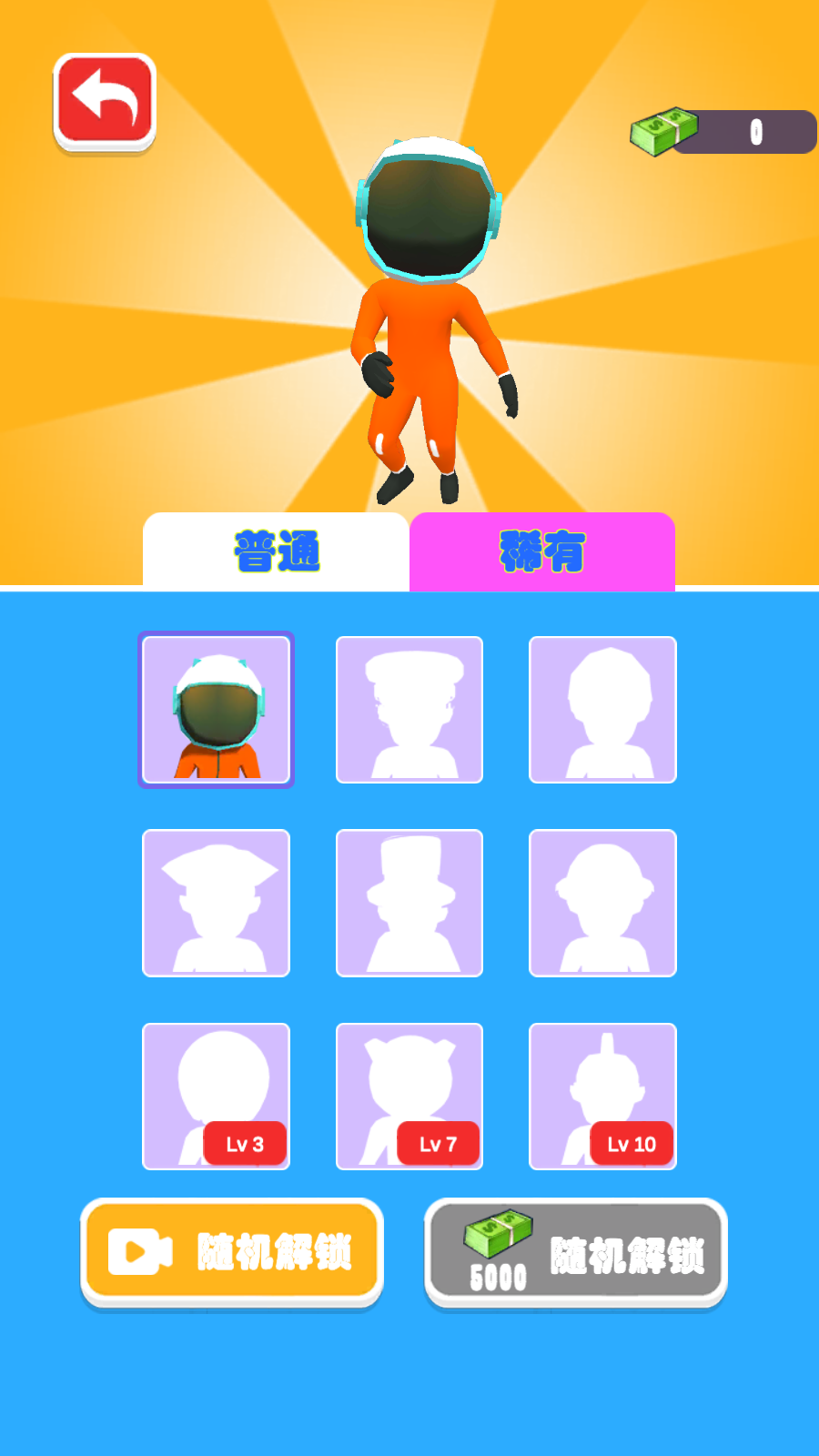Image resolution: width=819 pixels, height=1456 pixels.
Task: Tap the red back arrow button
Action: [x=105, y=102]
